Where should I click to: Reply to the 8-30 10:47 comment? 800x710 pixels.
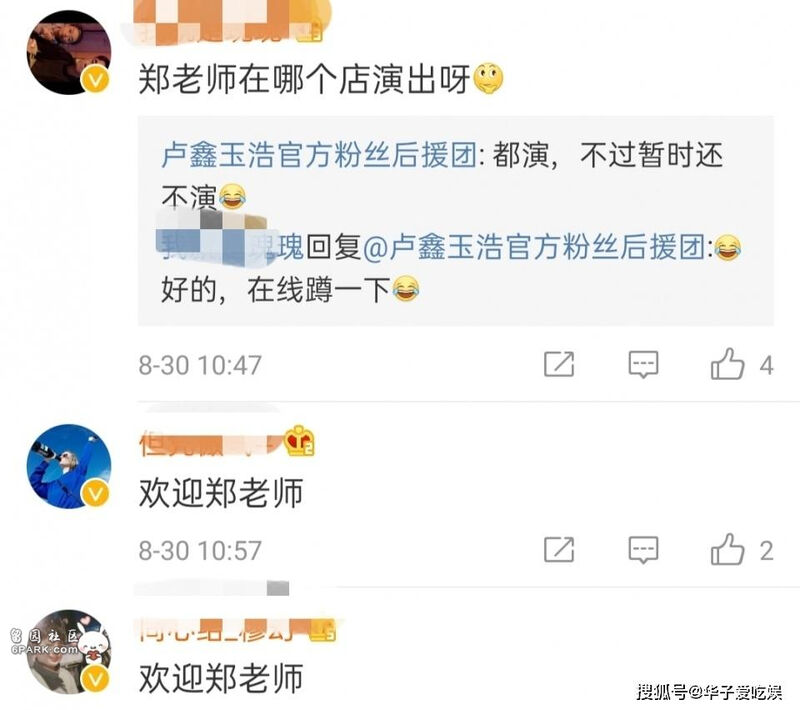click(x=643, y=365)
